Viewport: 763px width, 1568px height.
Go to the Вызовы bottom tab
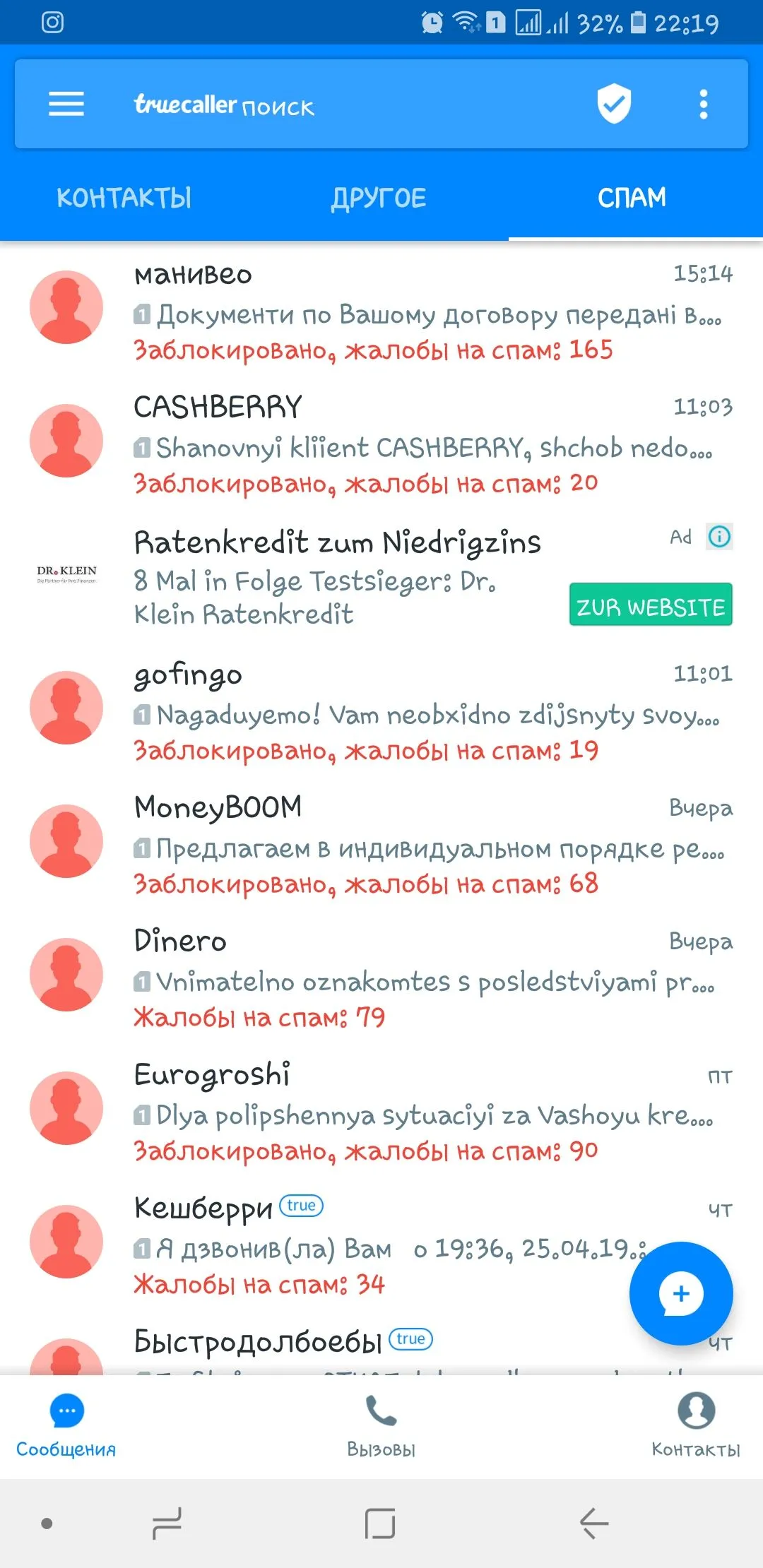coord(381,1425)
